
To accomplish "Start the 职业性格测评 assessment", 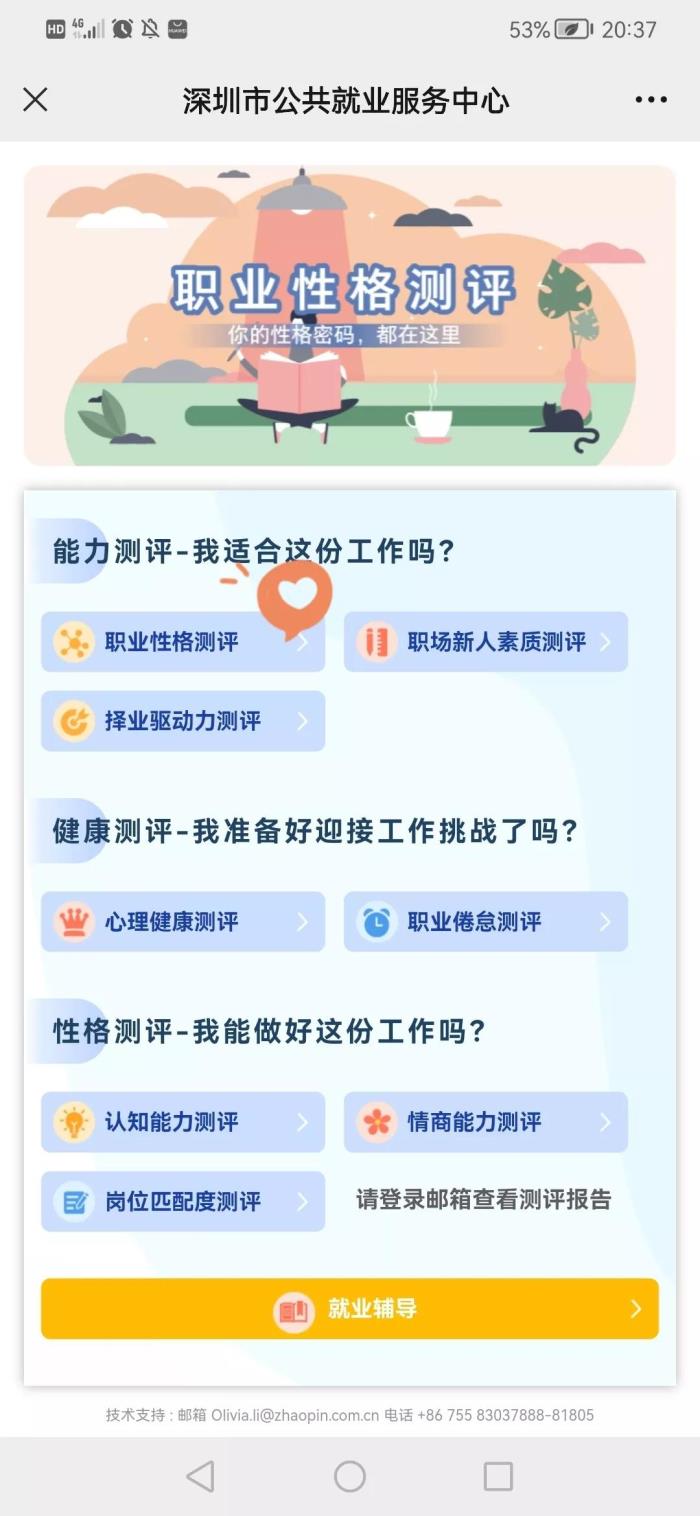I will point(182,642).
